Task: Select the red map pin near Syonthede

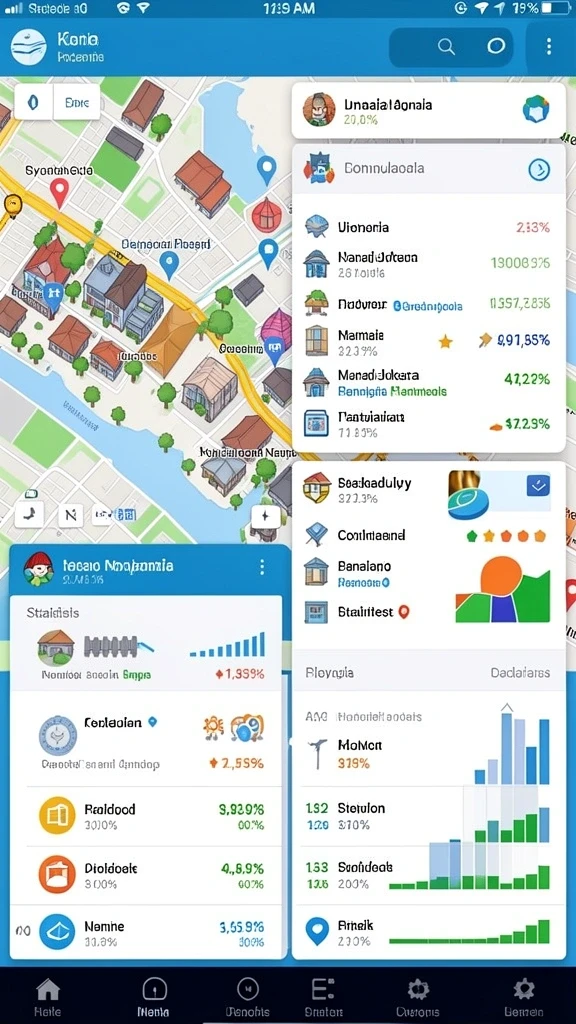Action: point(59,193)
